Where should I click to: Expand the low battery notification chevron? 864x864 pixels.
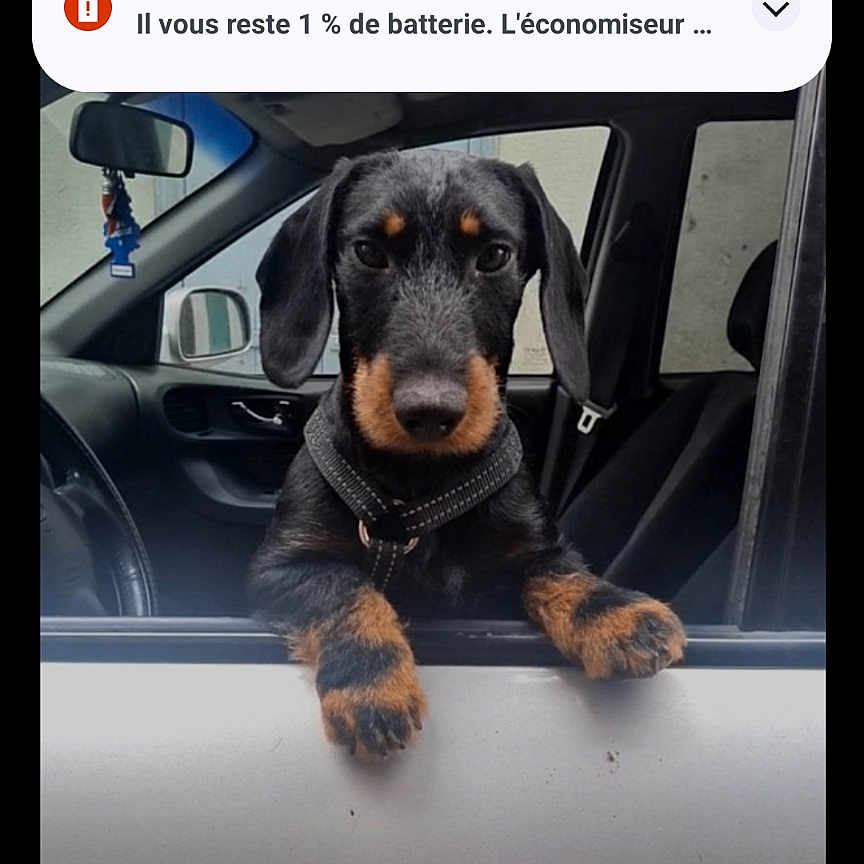[x=775, y=11]
